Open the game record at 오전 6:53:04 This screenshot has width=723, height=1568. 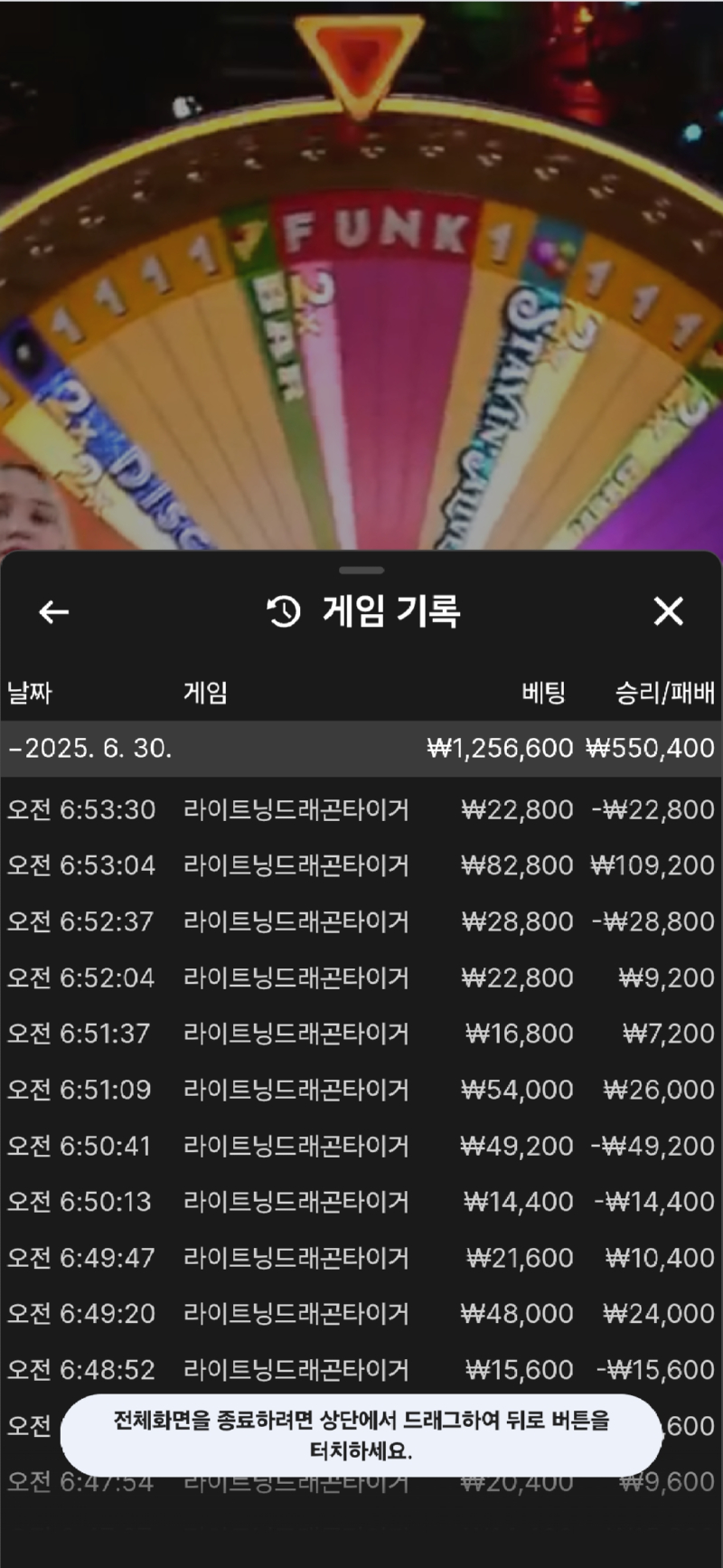click(361, 865)
